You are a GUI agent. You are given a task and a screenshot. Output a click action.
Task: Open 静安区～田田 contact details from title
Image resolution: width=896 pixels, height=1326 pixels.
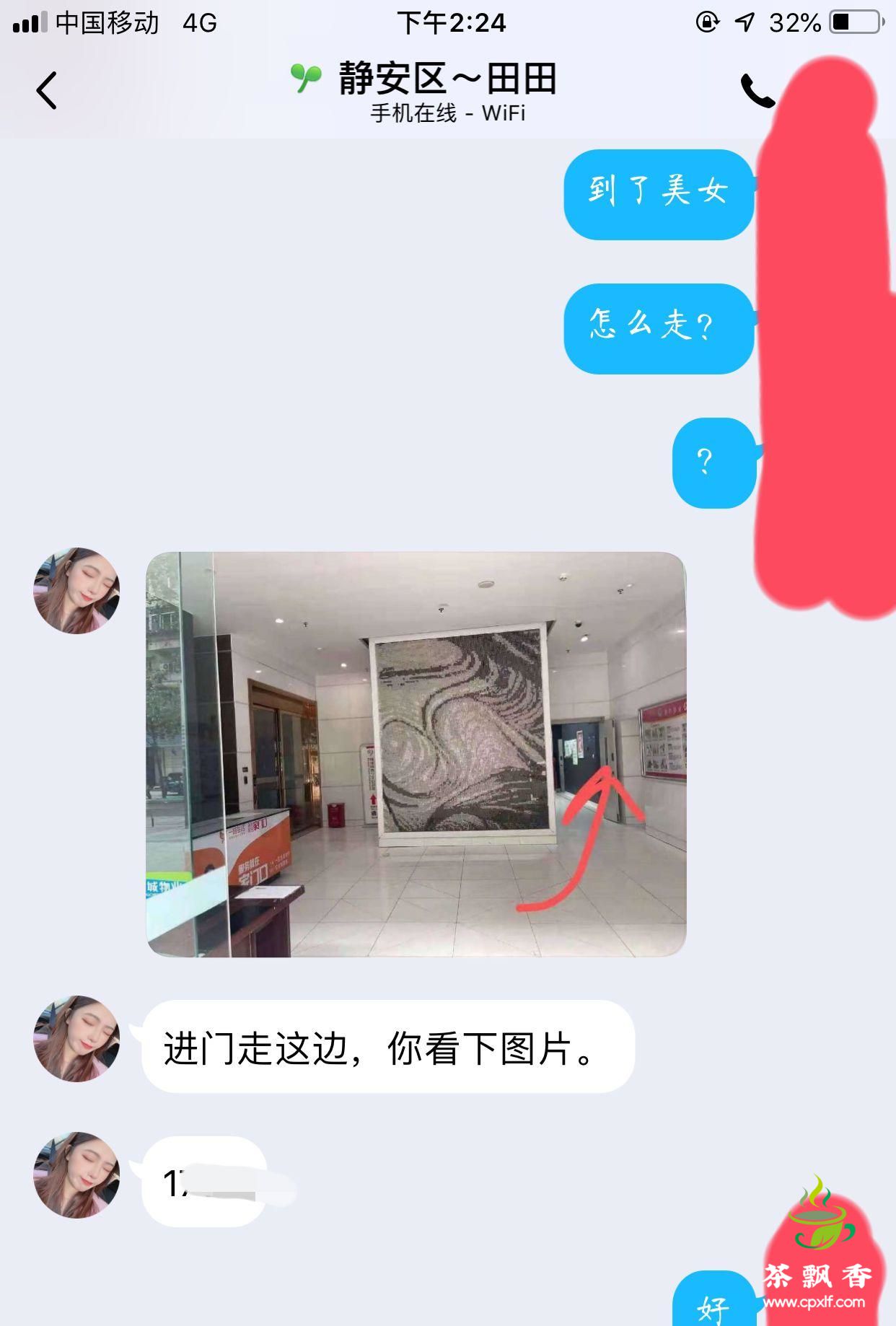[x=447, y=79]
